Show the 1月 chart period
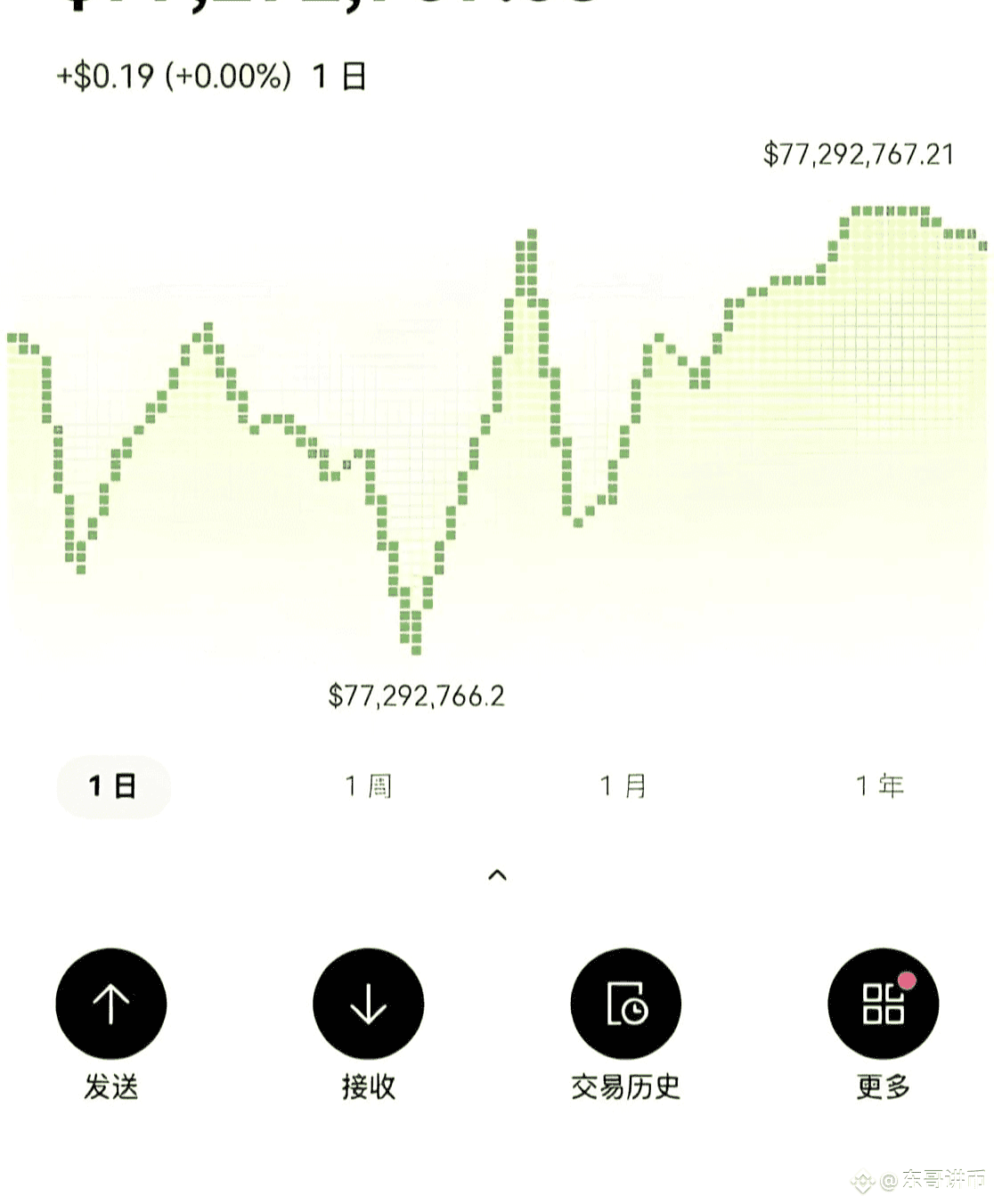994x1204 pixels. coord(623,786)
